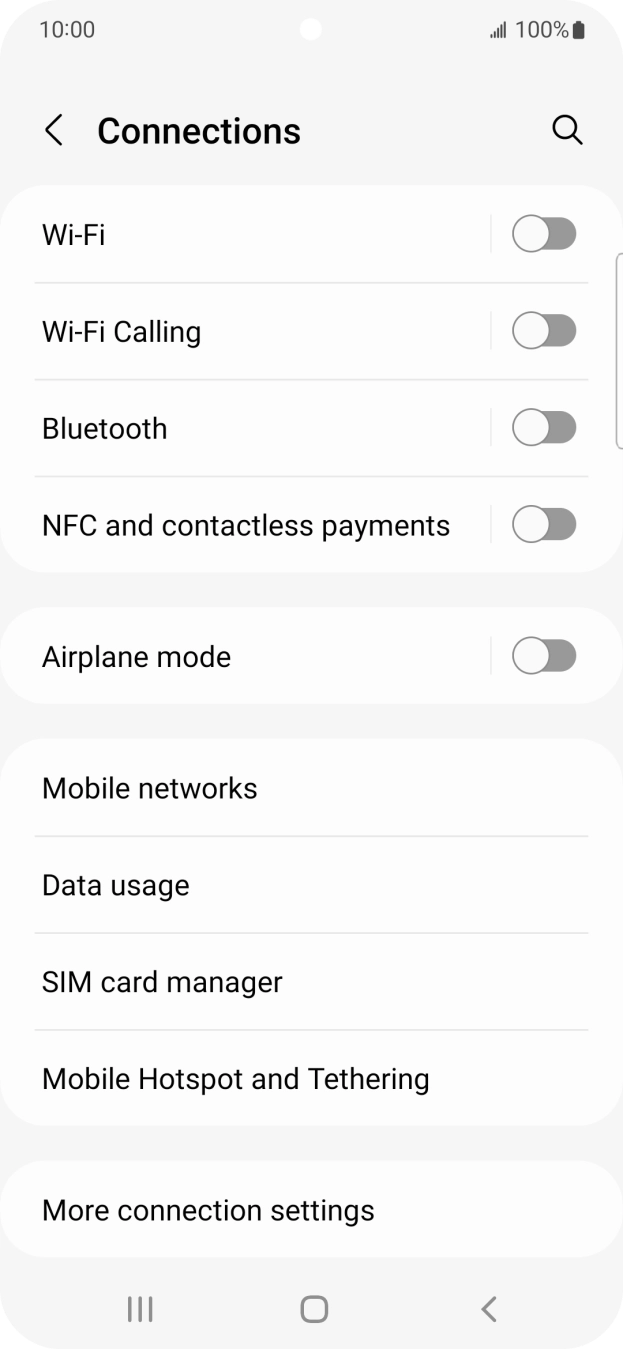Viewport: 623px width, 1349px height.
Task: Switch on Bluetooth
Action: point(544,428)
